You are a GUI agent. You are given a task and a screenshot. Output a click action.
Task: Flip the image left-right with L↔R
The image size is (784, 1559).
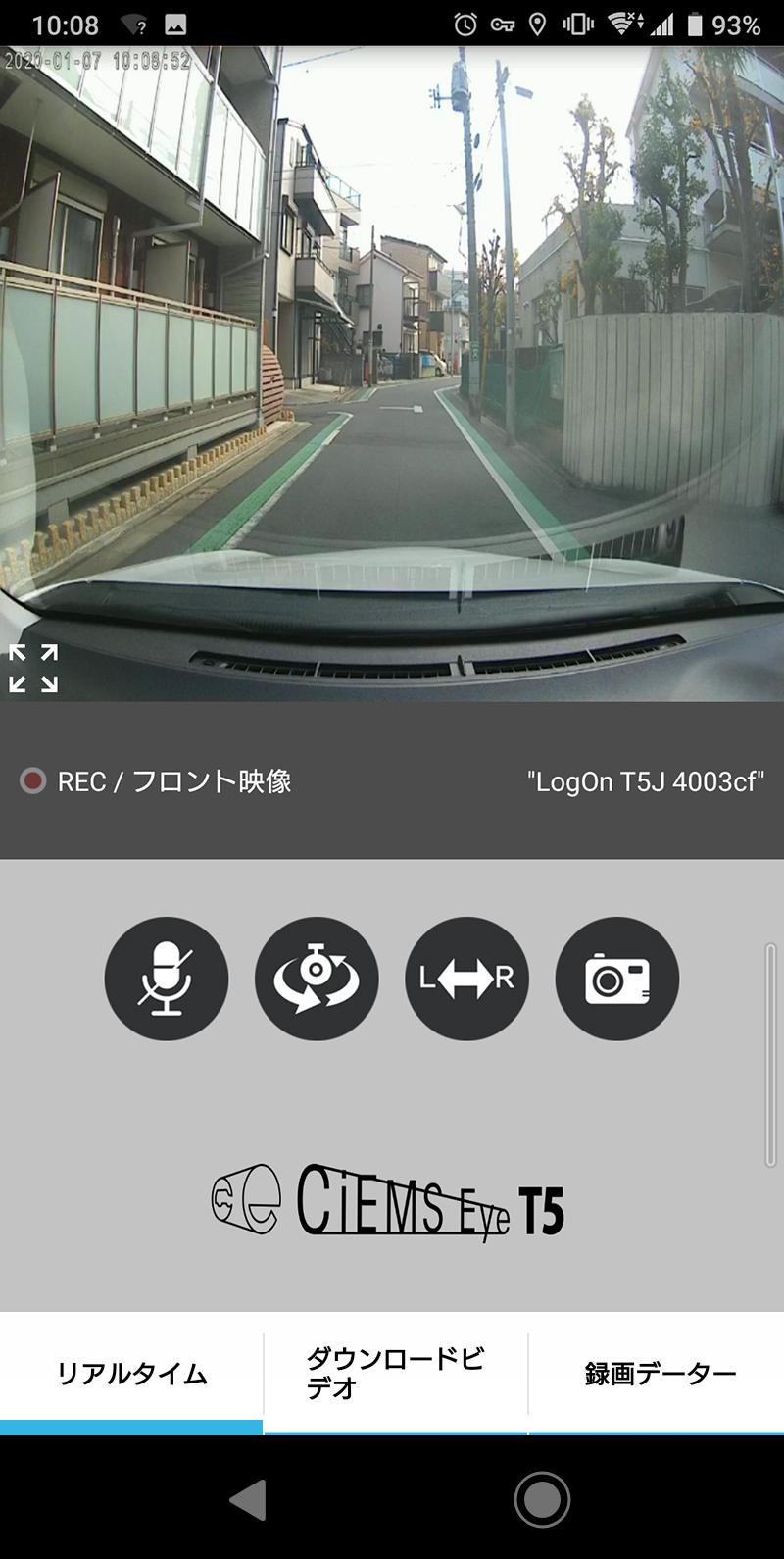point(466,979)
